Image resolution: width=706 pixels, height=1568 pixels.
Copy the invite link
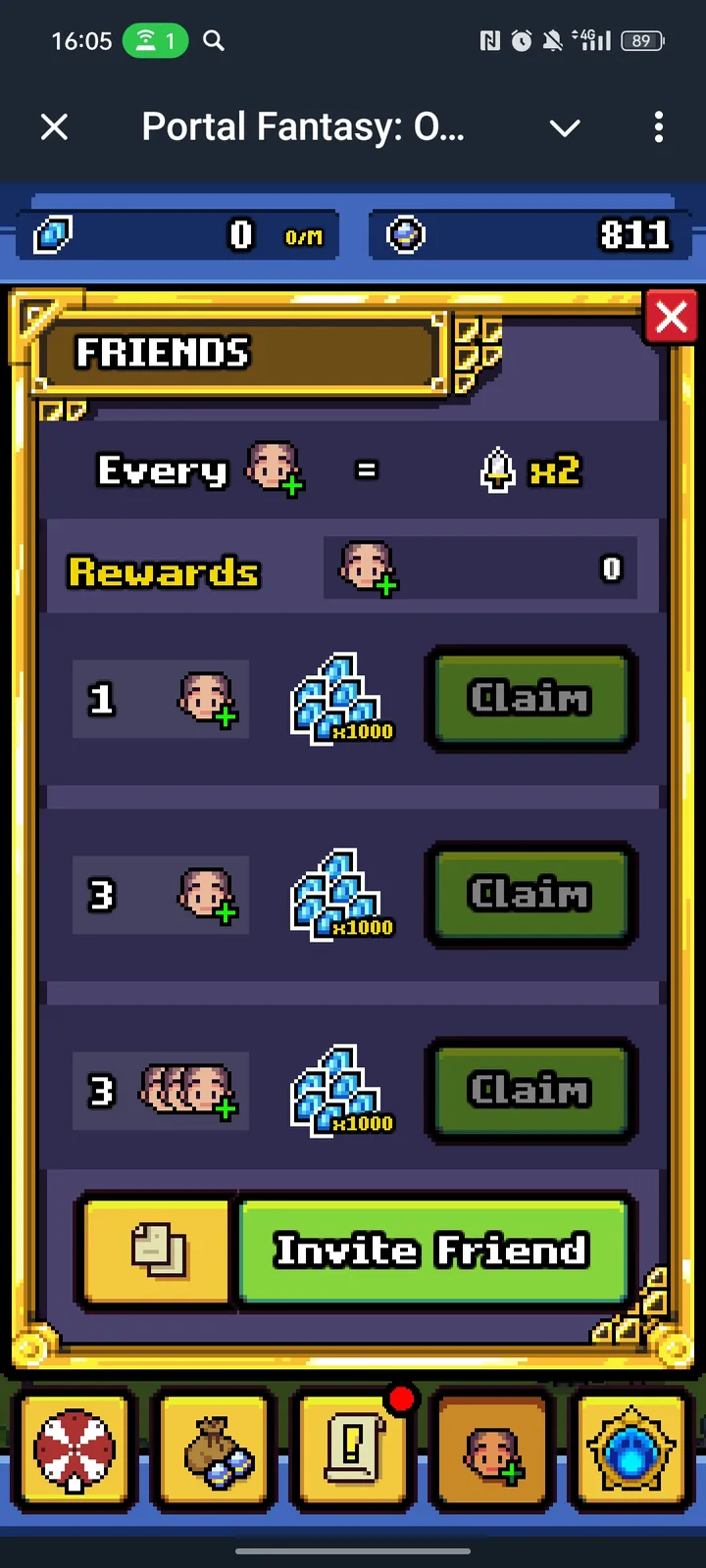point(158,1250)
